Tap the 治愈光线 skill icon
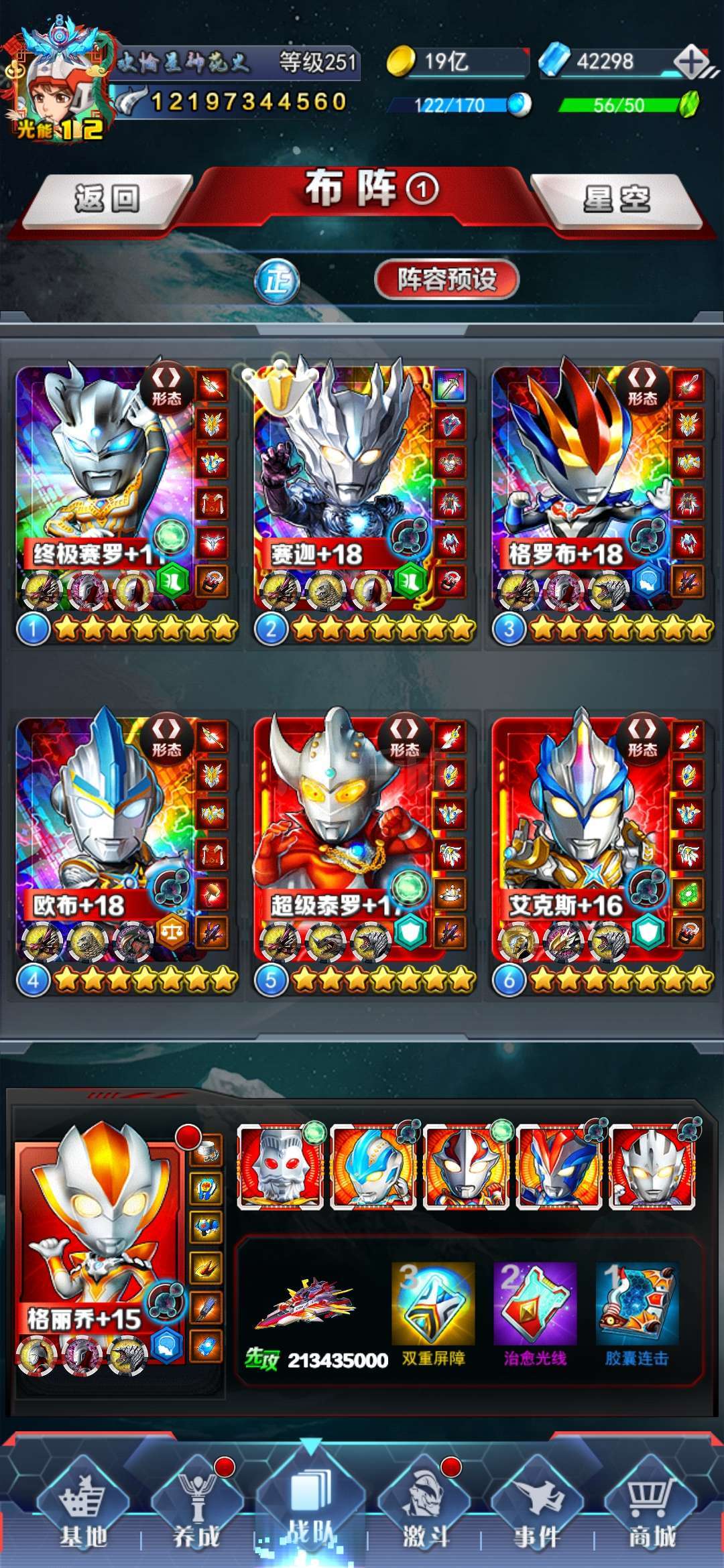 [535, 1304]
